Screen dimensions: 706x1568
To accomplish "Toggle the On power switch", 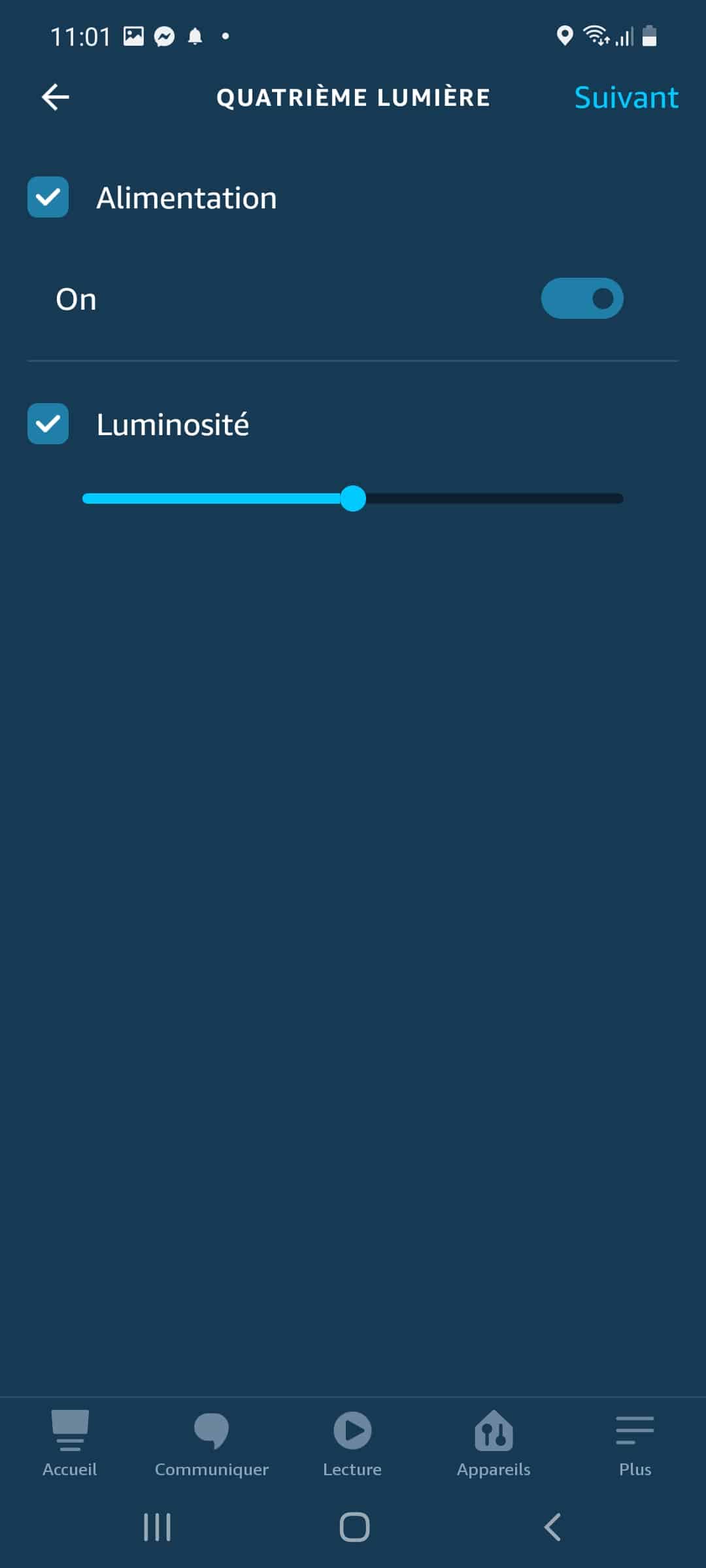I will 582,299.
